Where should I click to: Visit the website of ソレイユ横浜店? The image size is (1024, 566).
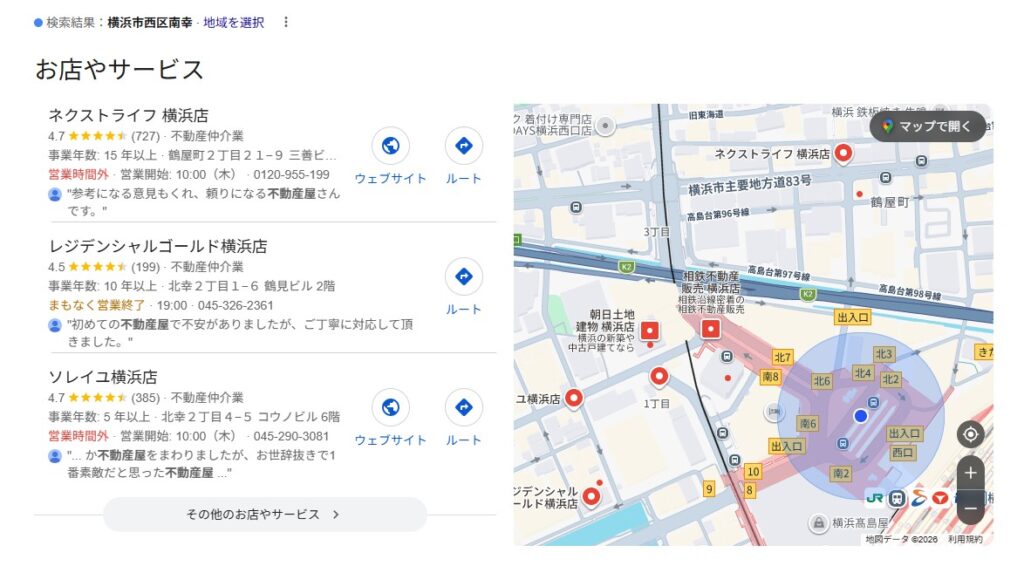[x=390, y=408]
